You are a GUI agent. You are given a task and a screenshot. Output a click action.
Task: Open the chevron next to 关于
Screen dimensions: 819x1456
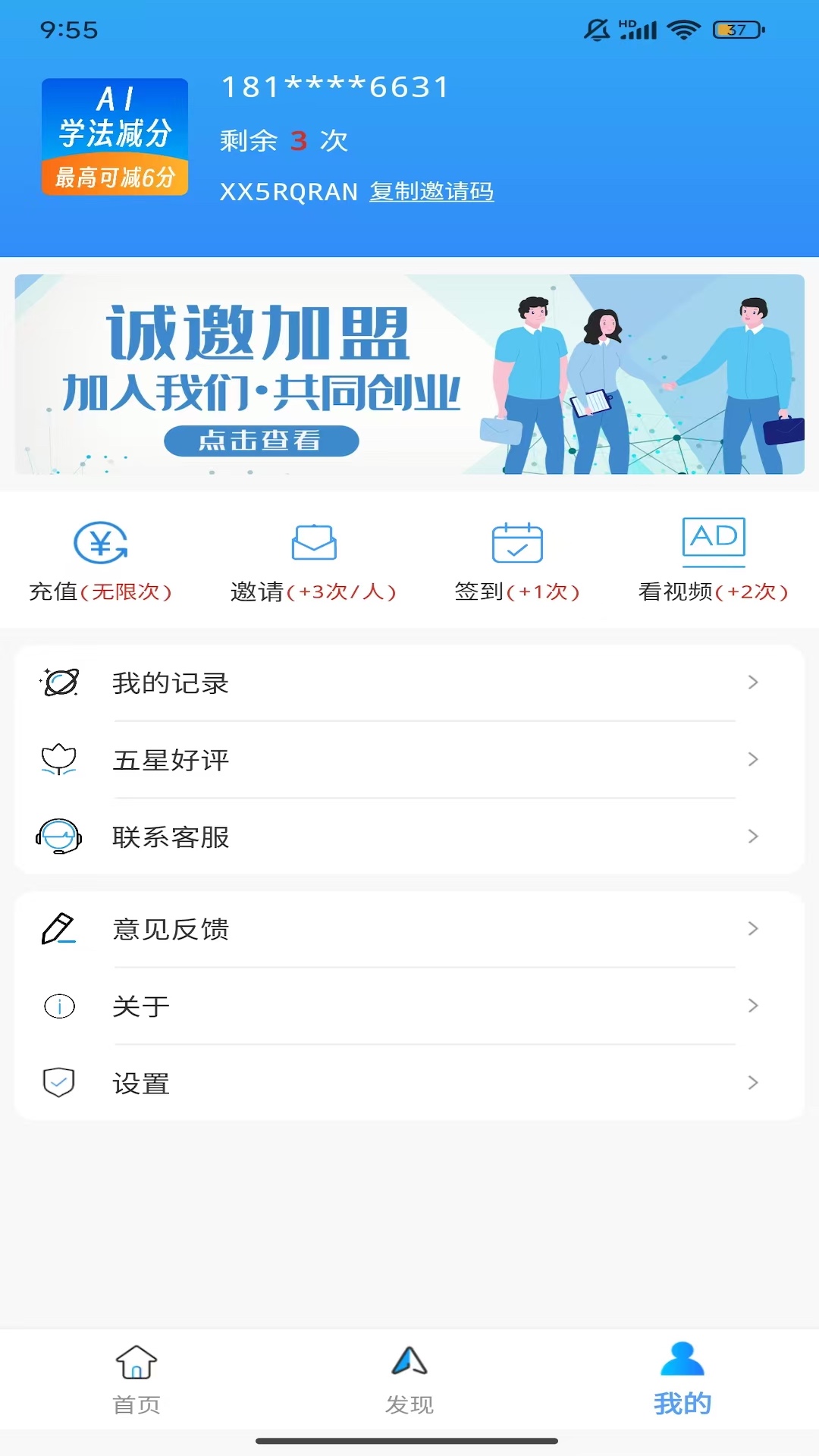pyautogui.click(x=753, y=1006)
